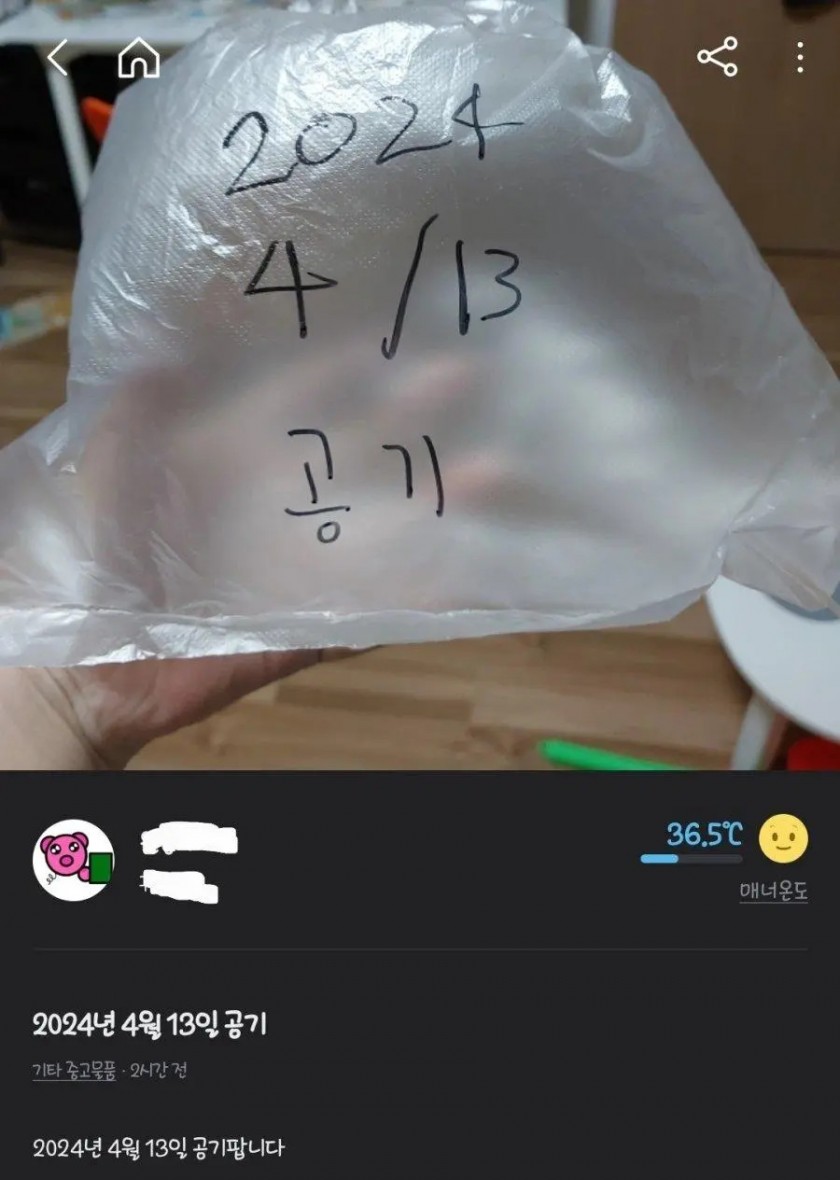The height and width of the screenshot is (1180, 840).
Task: Open the home icon
Action: pos(139,58)
